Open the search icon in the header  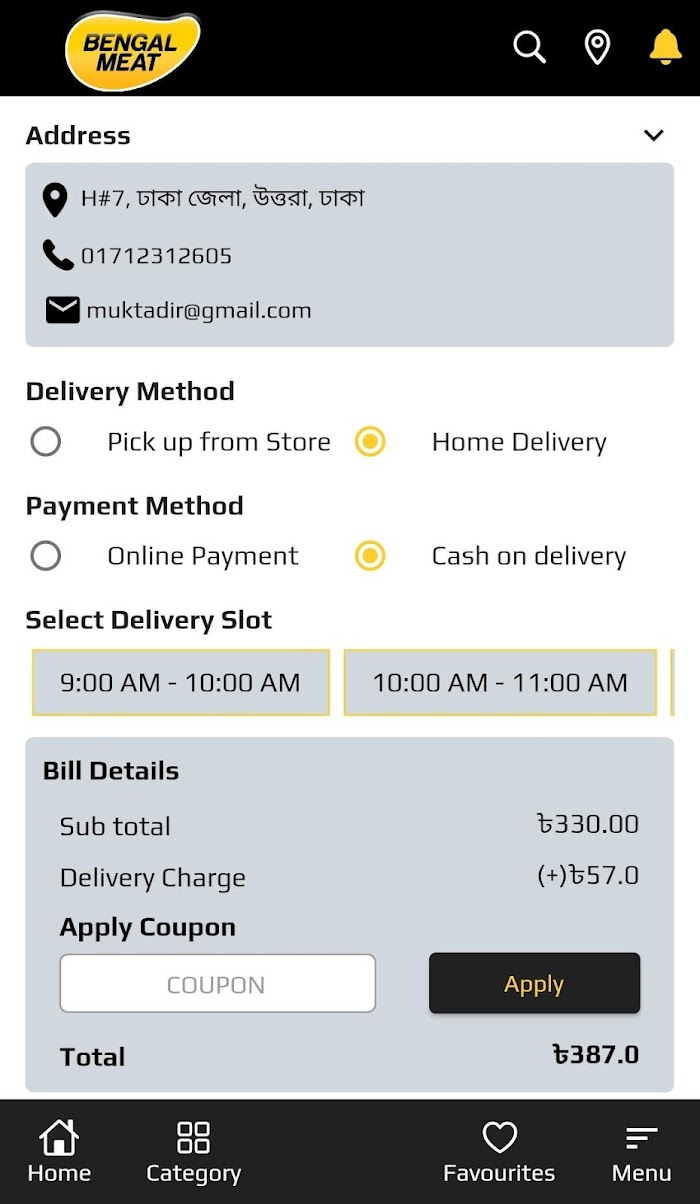click(529, 47)
